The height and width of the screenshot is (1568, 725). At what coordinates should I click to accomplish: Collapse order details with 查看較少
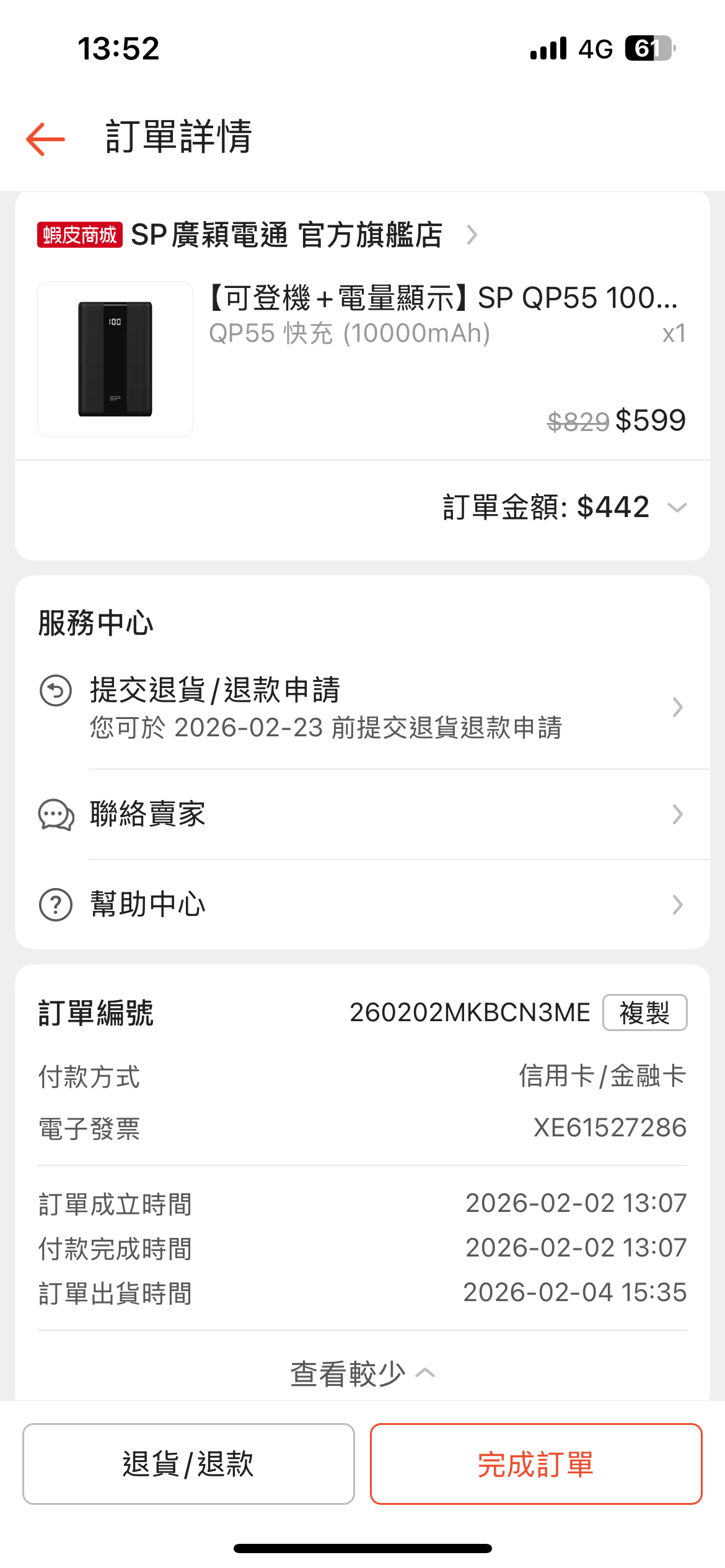pos(362,1374)
